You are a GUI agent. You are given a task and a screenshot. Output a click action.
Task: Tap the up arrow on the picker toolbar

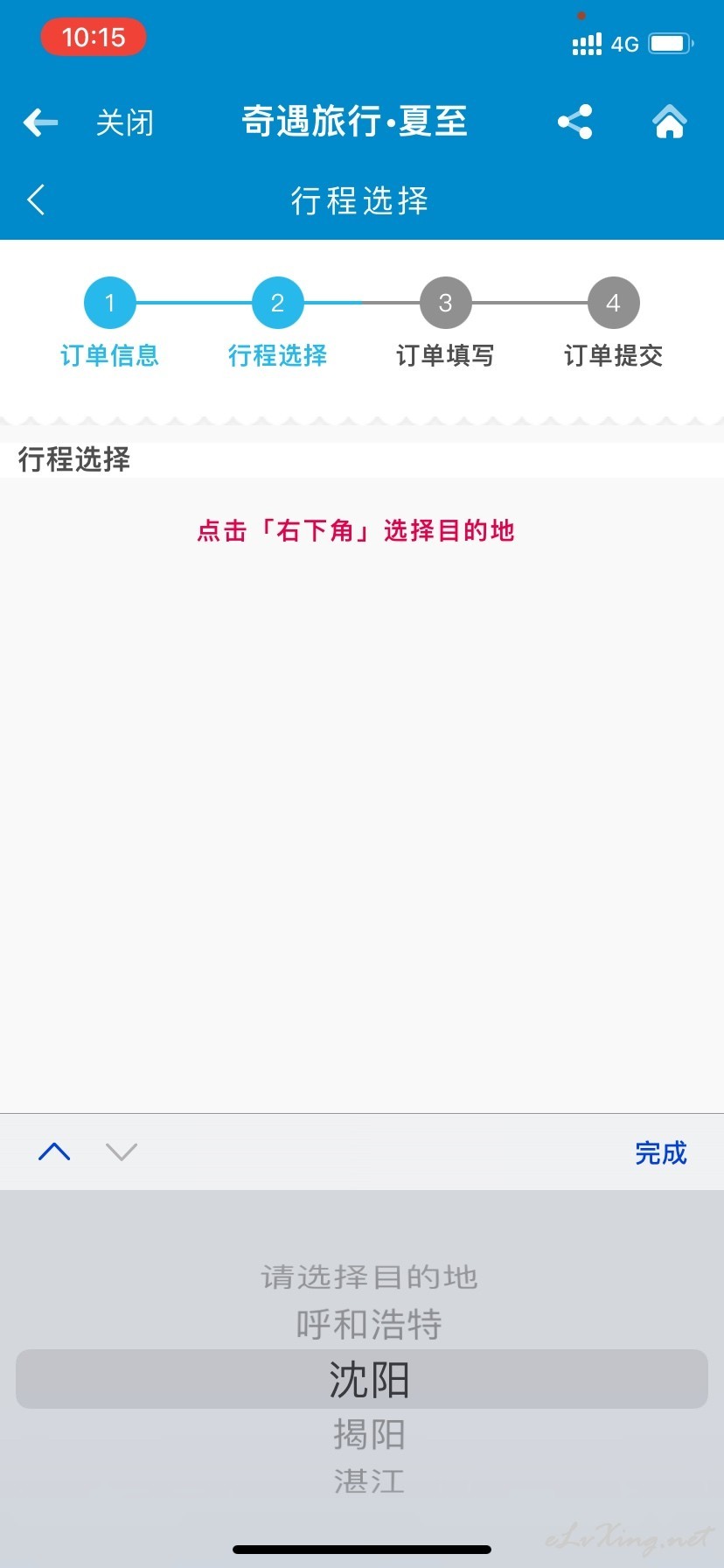coord(54,1151)
